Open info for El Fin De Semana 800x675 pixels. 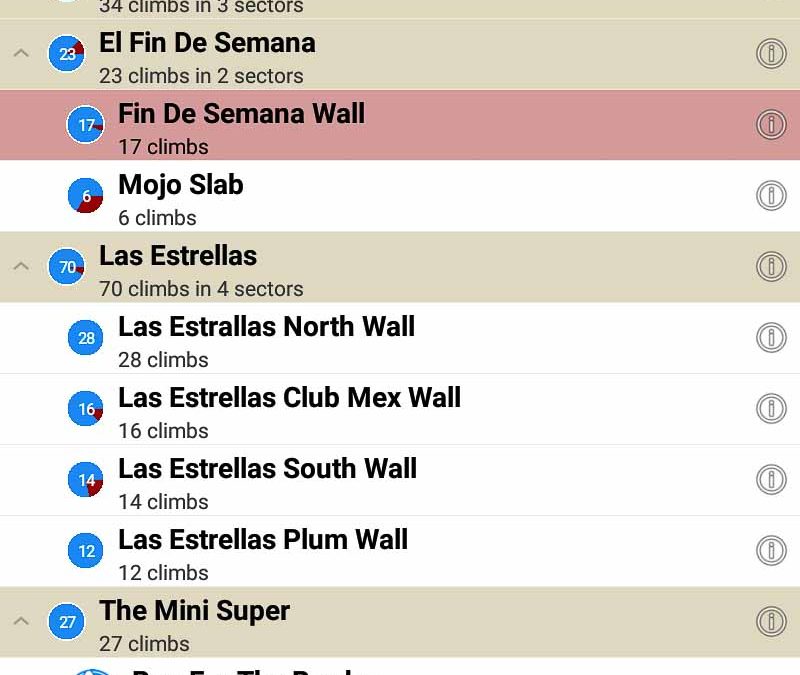[770, 54]
